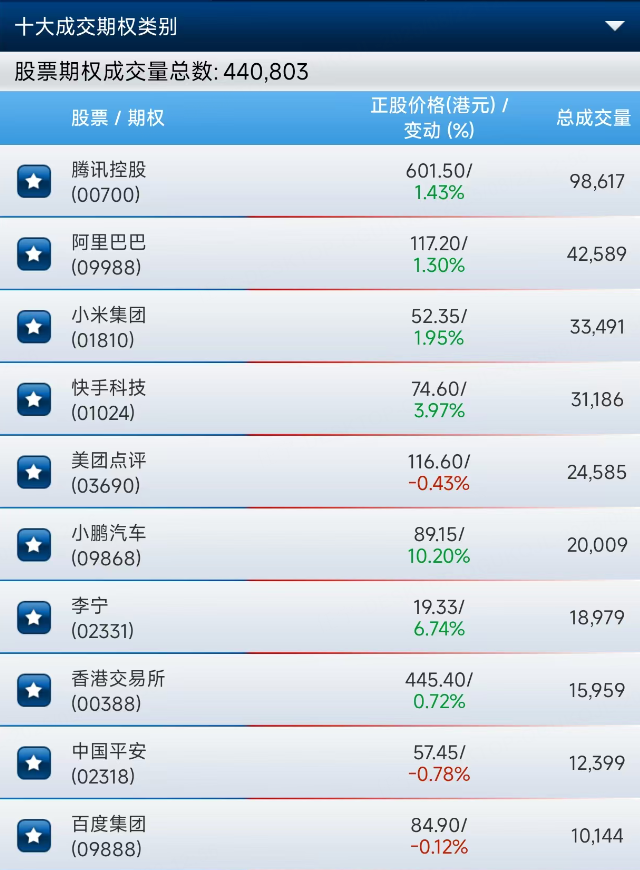This screenshot has width=640, height=870.
Task: Star 中国平安 (02318) as favorite
Action: 34,762
